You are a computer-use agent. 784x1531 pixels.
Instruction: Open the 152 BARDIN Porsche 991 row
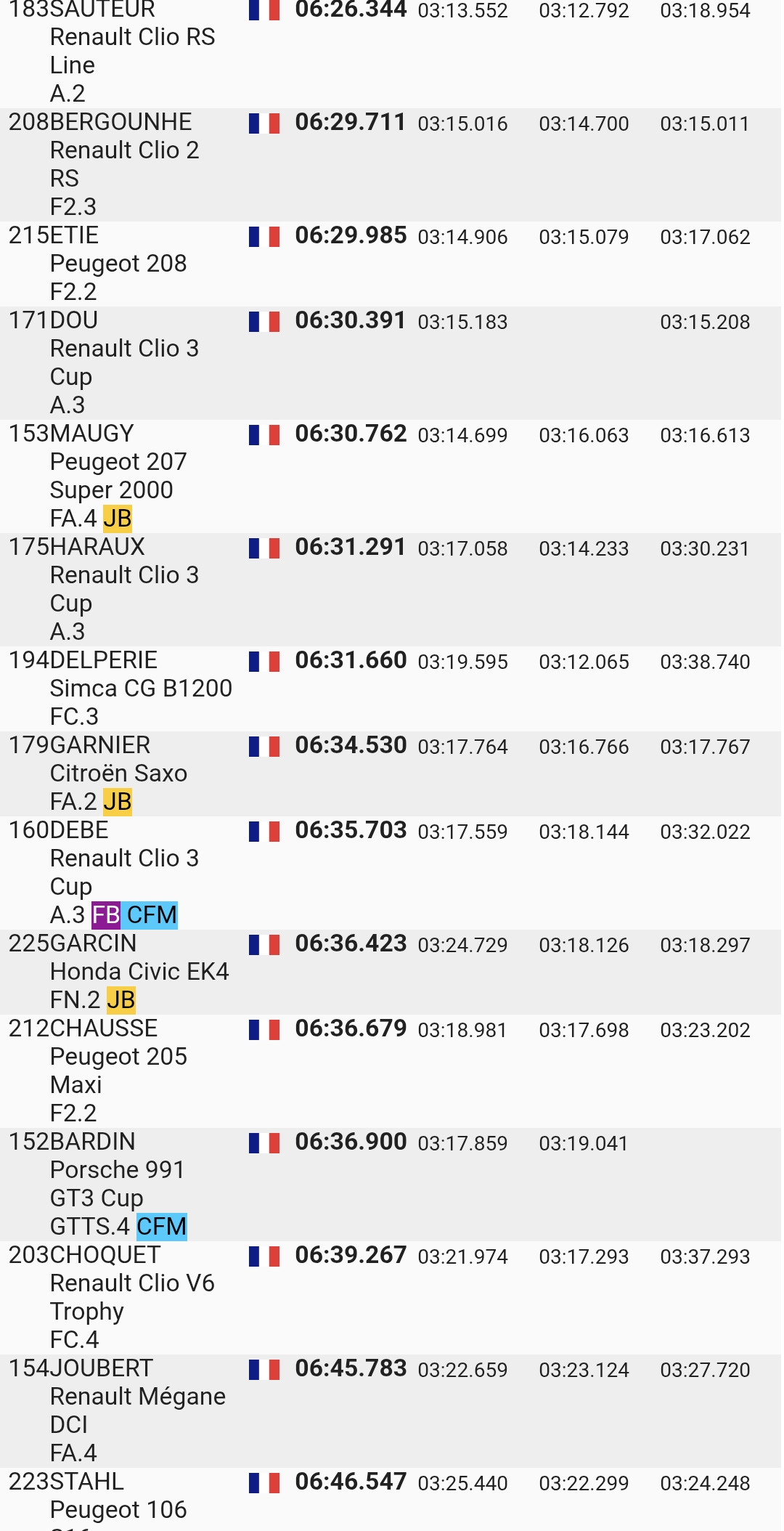pyautogui.click(x=392, y=1185)
